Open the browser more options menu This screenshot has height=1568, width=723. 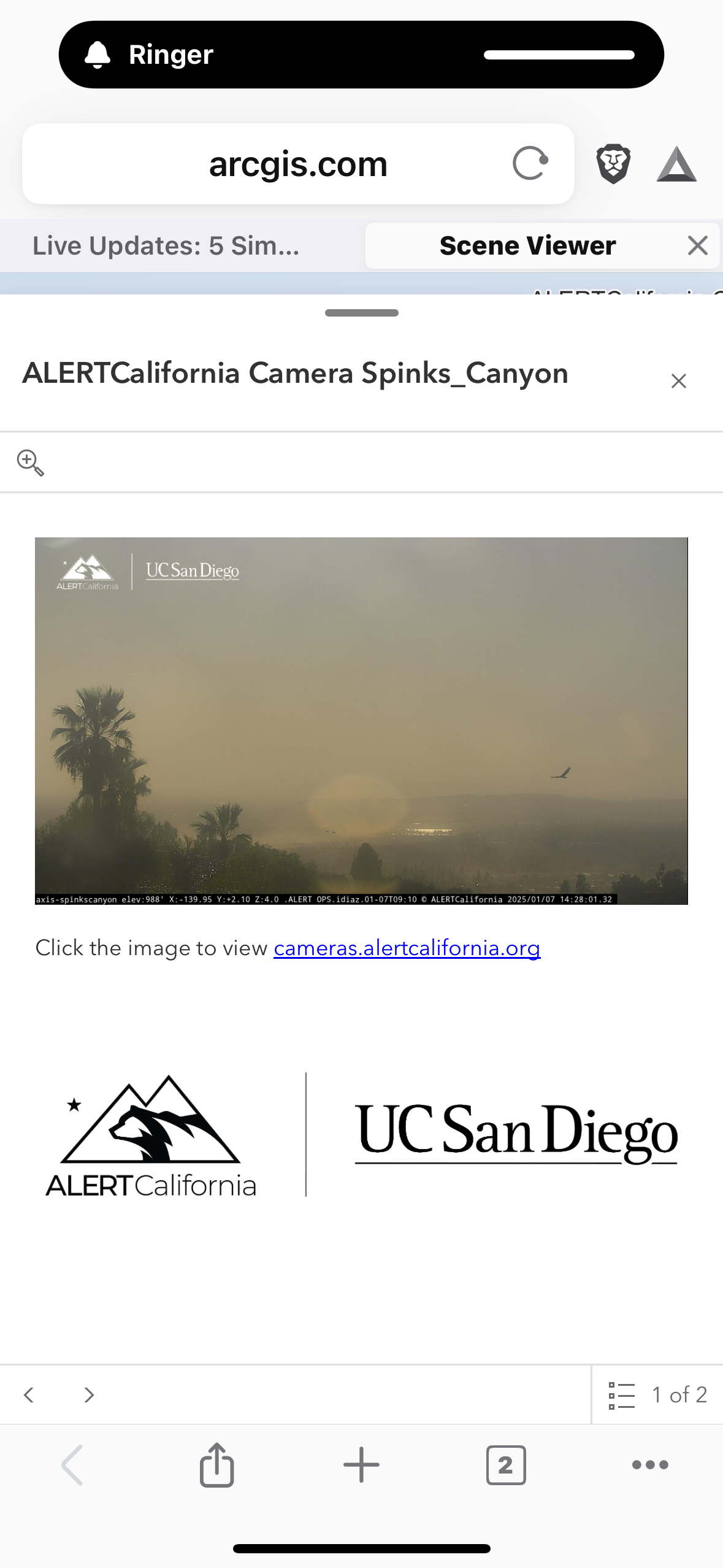(x=650, y=1465)
